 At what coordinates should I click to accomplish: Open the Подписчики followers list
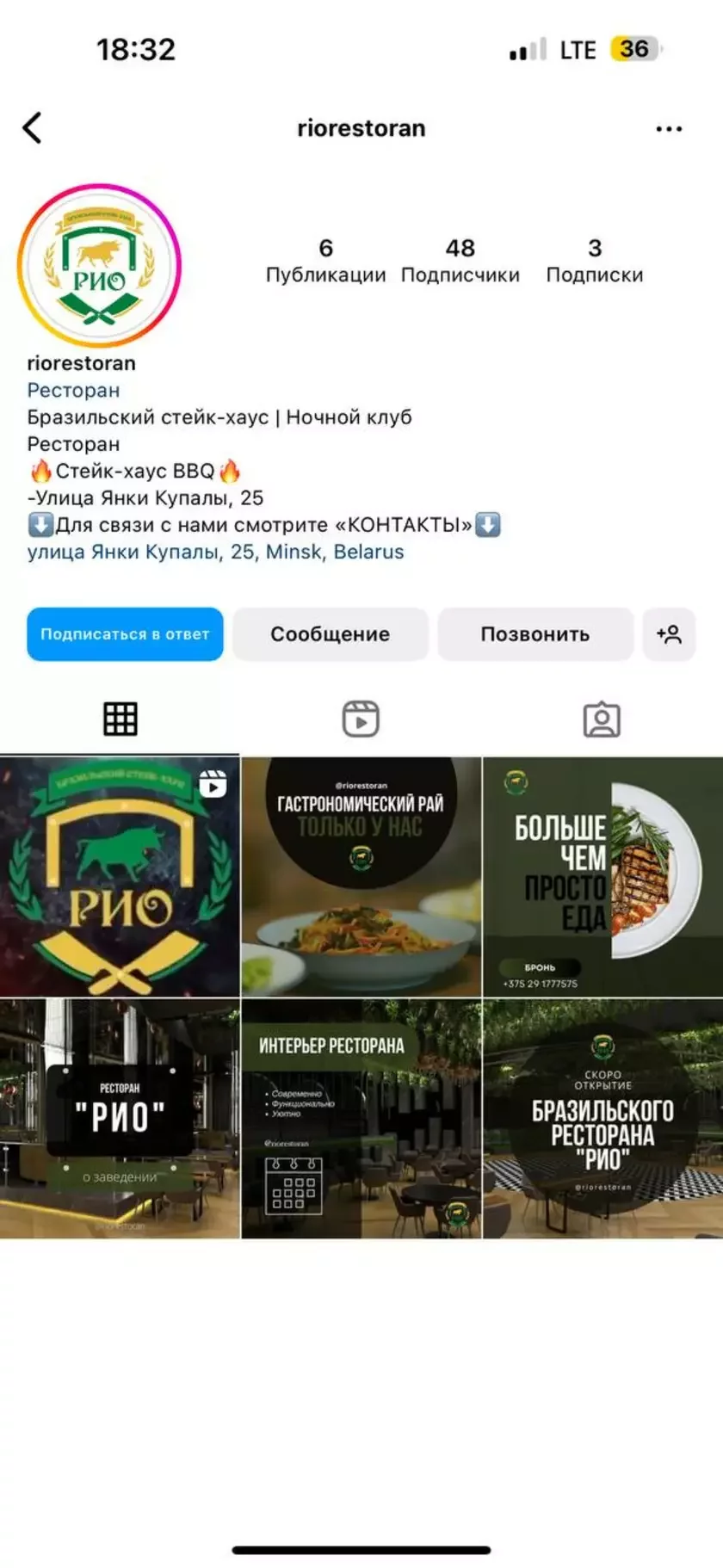coord(460,261)
